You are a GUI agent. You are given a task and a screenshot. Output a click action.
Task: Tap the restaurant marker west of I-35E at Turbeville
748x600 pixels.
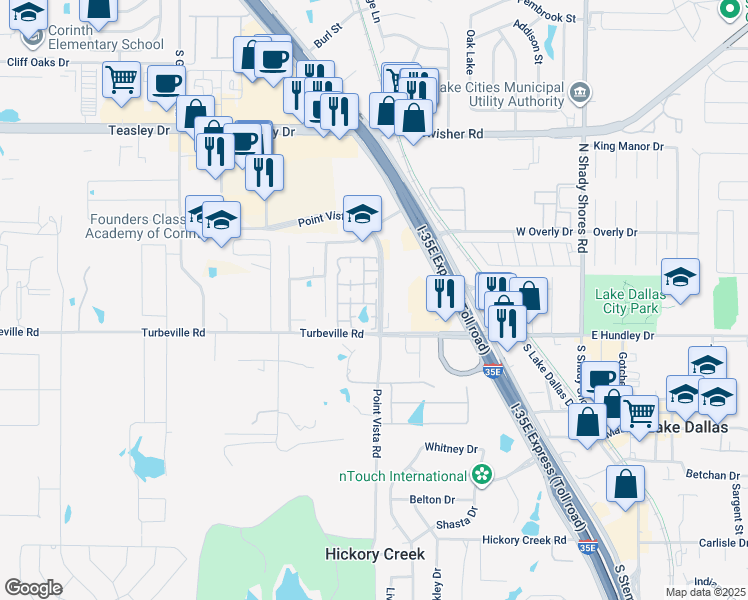(x=445, y=297)
